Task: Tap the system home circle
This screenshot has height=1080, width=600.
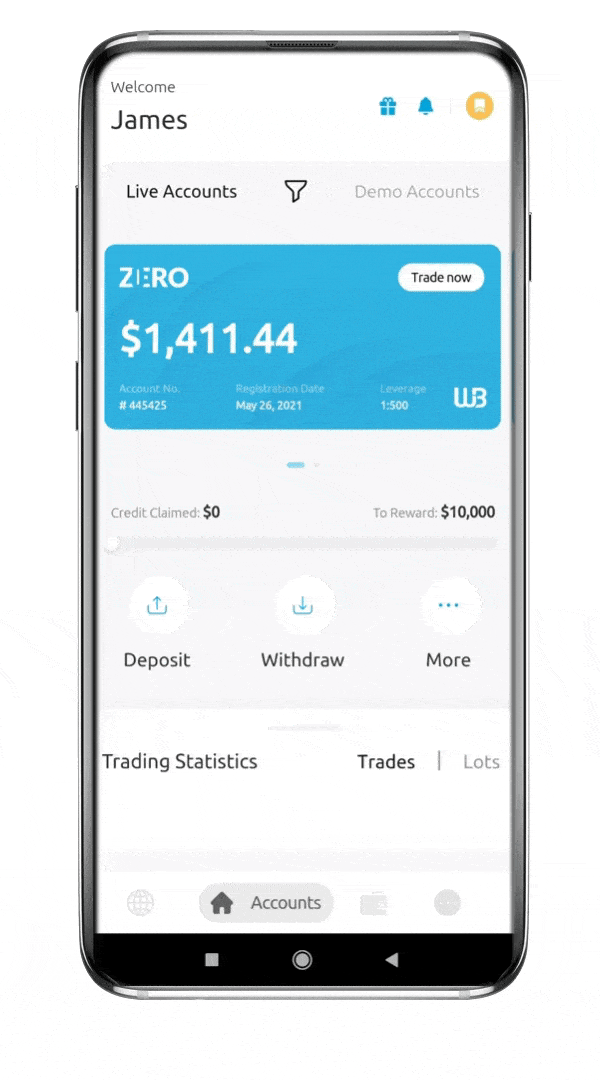Action: click(x=302, y=959)
